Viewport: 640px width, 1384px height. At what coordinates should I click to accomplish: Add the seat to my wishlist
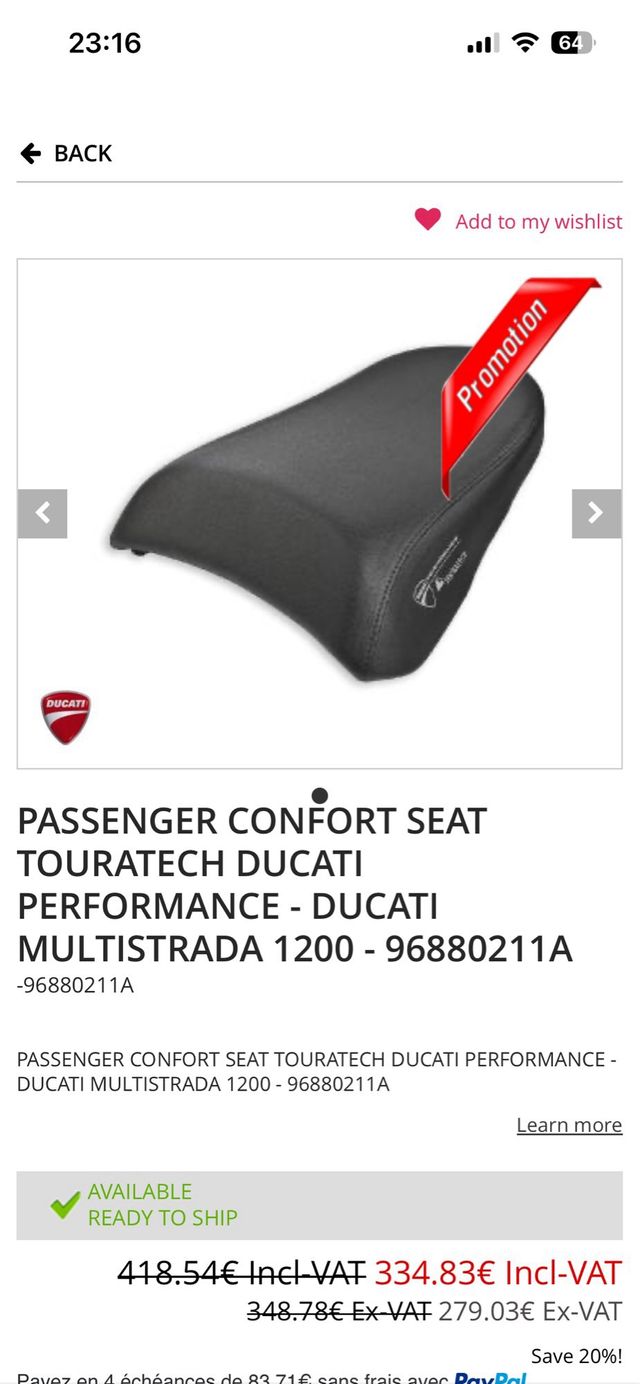(518, 221)
